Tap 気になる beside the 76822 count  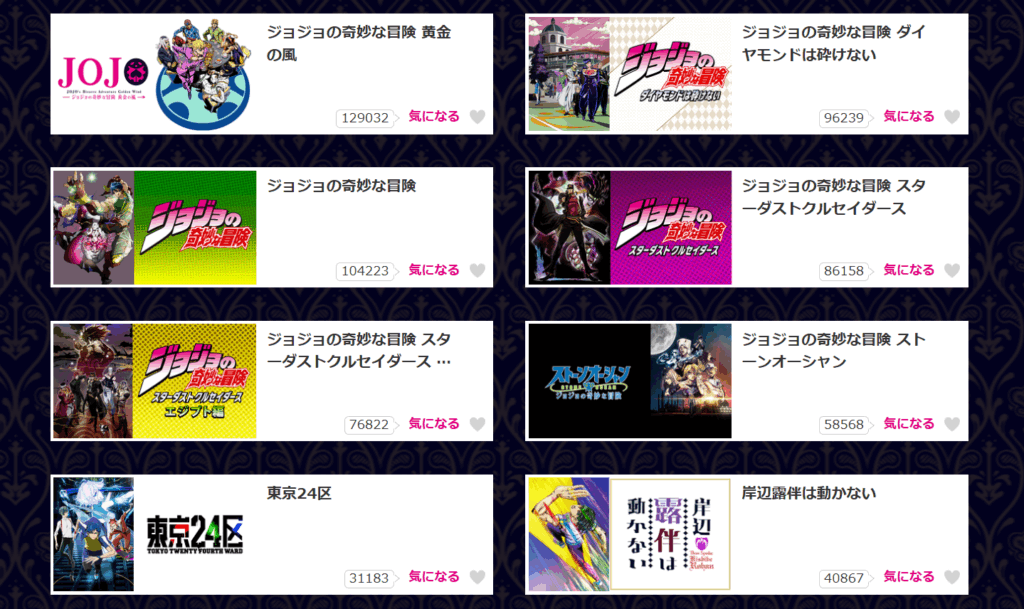coord(477,424)
